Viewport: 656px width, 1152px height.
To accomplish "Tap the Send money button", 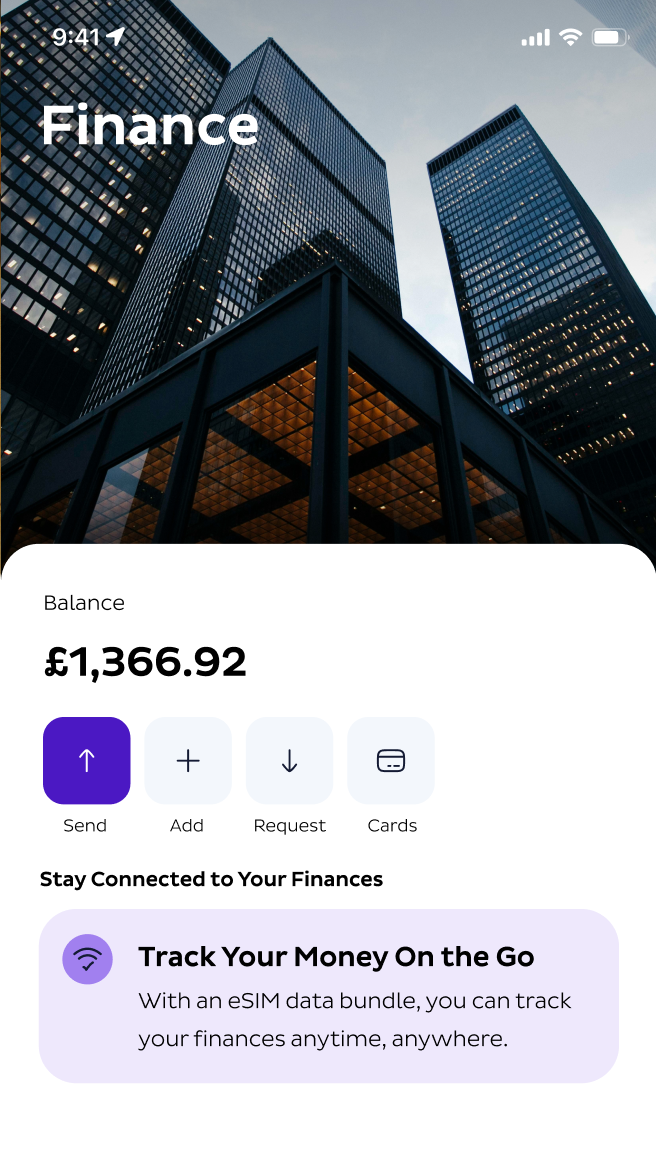I will pyautogui.click(x=86, y=760).
